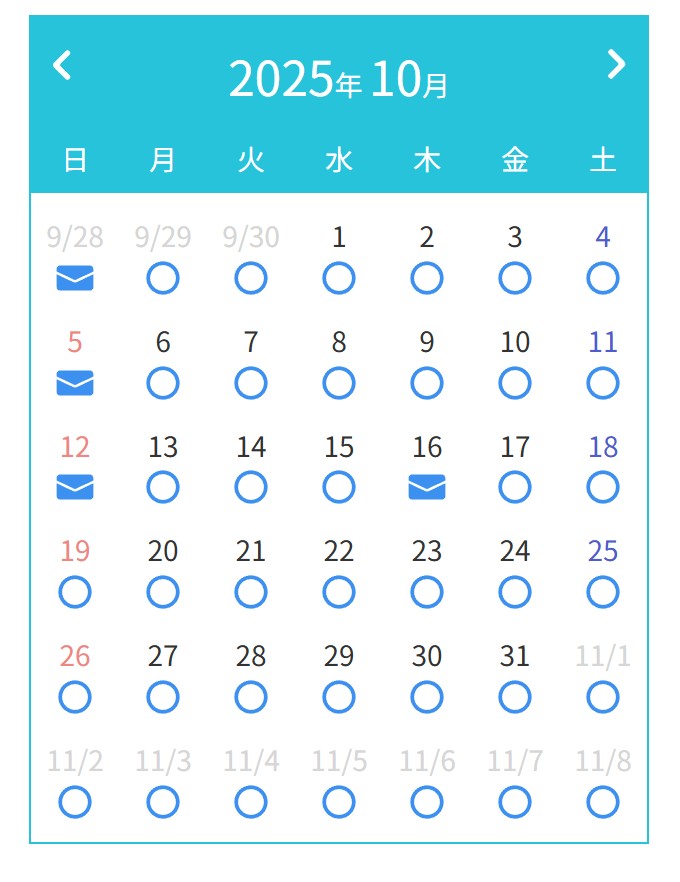Select the 9/30 availability circle
Image resolution: width=680 pixels, height=882 pixels.
tap(251, 278)
